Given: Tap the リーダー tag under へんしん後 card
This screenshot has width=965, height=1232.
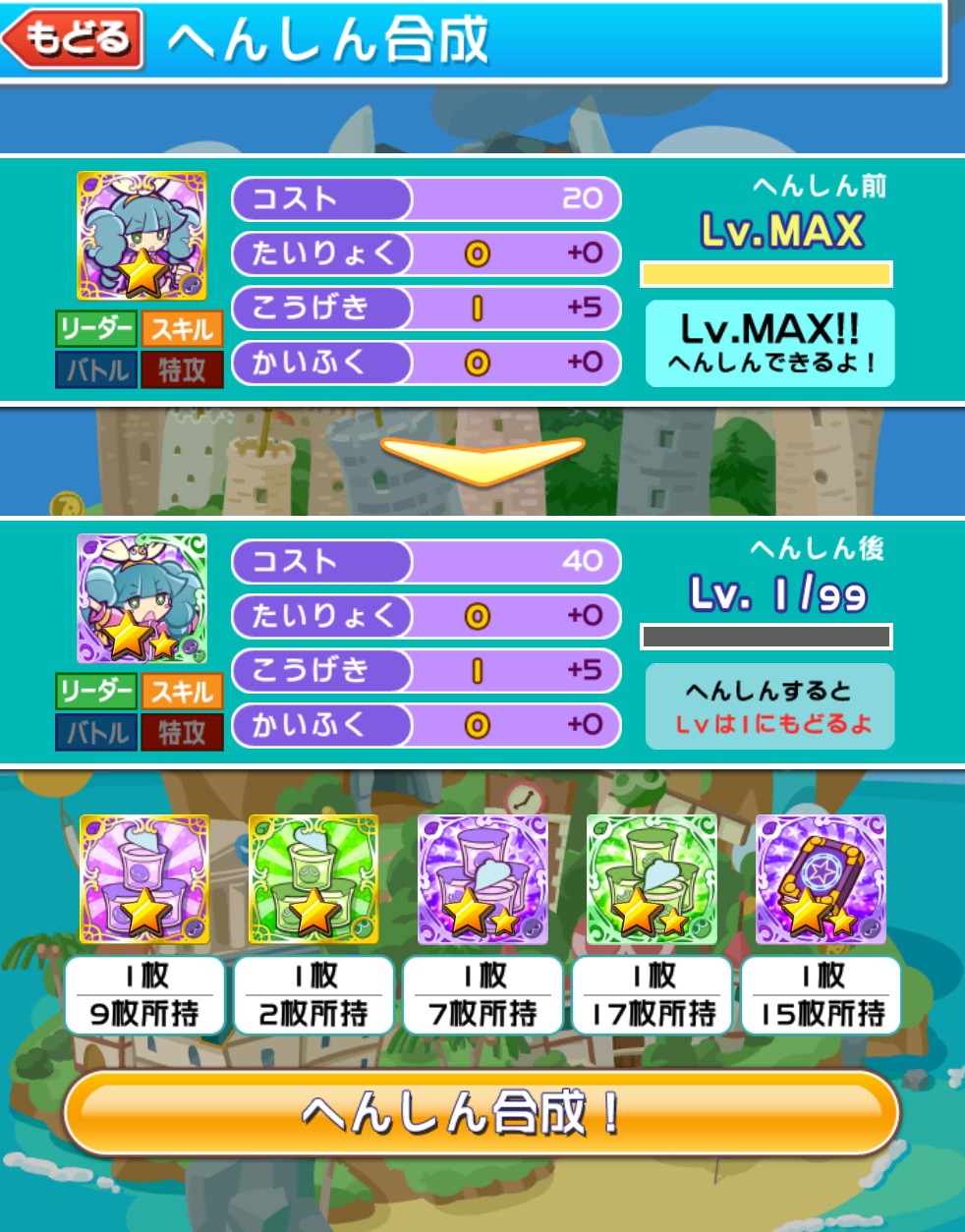Looking at the screenshot, I should [95, 692].
